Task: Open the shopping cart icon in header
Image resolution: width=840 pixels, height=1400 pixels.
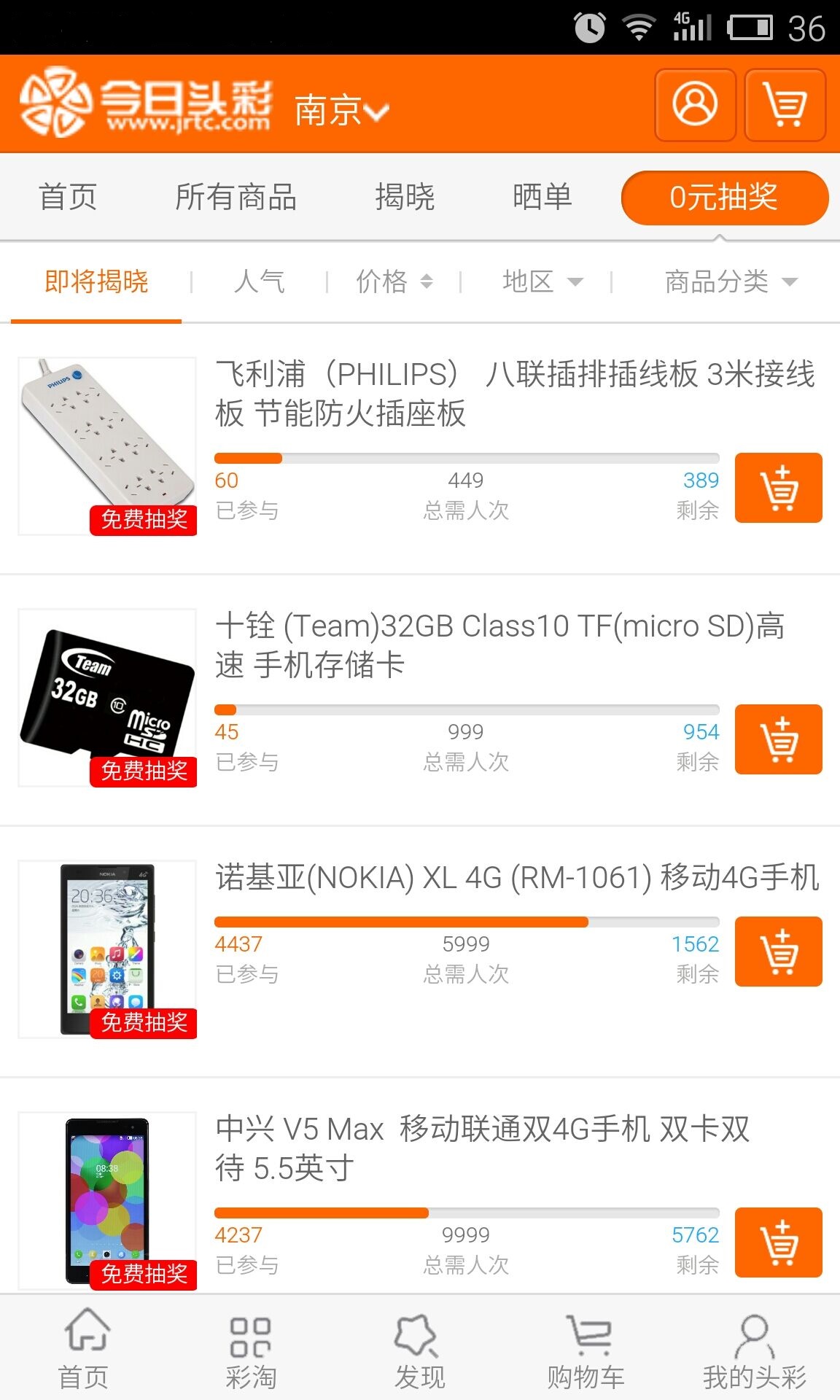Action: click(785, 105)
